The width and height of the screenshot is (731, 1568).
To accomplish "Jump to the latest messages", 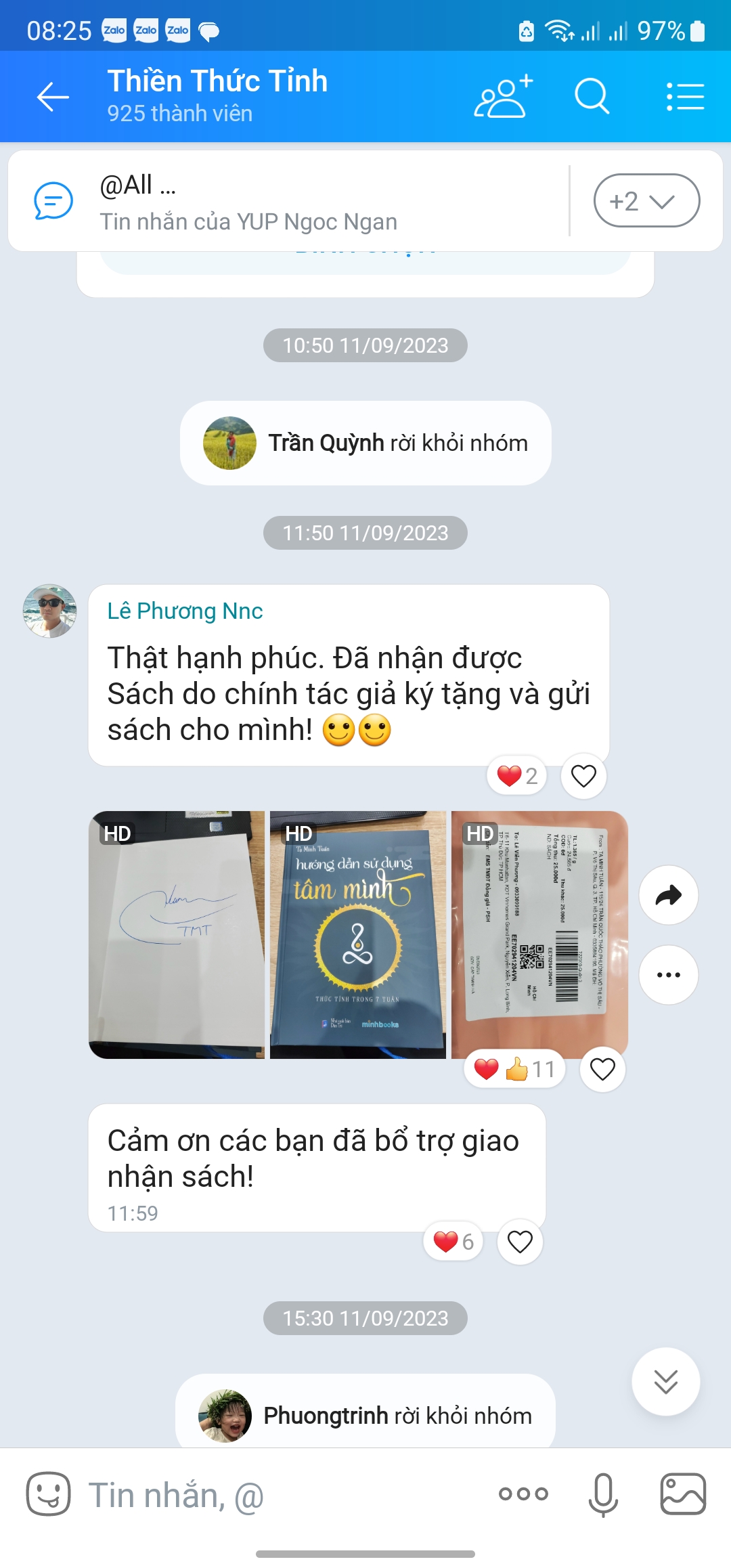I will [666, 1382].
